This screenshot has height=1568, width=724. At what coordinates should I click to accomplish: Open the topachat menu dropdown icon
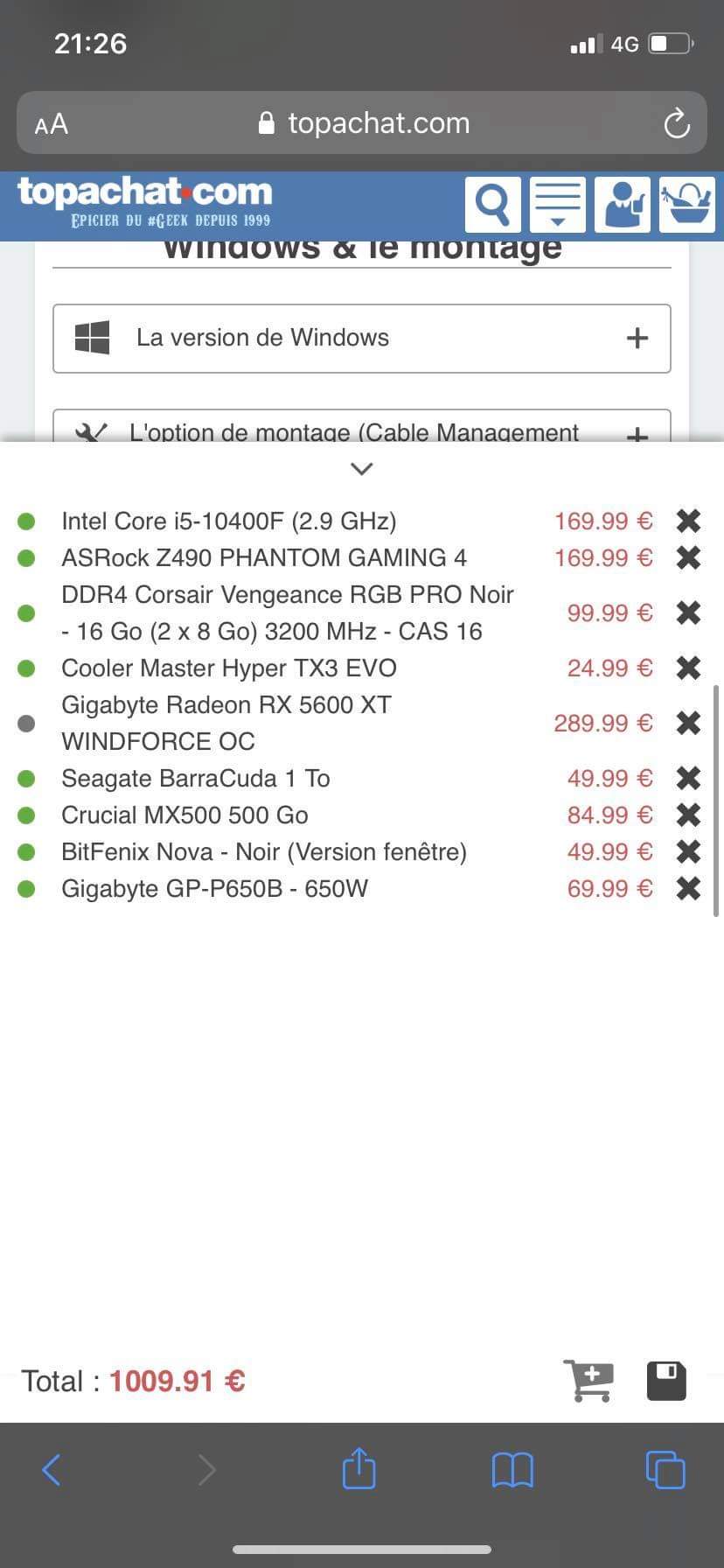pos(557,204)
